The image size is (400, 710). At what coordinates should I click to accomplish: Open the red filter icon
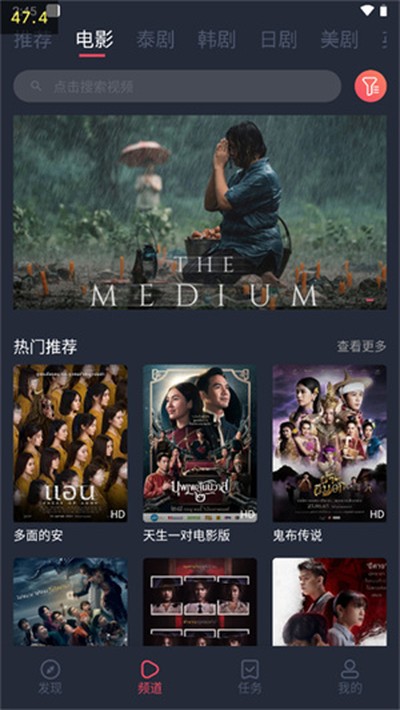(x=370, y=86)
